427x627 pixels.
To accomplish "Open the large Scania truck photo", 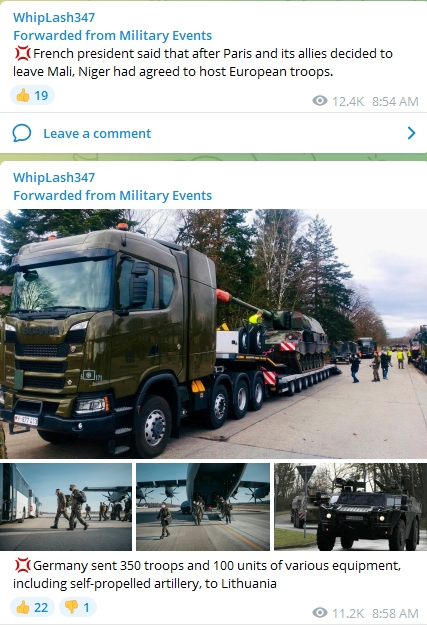I will (x=214, y=334).
